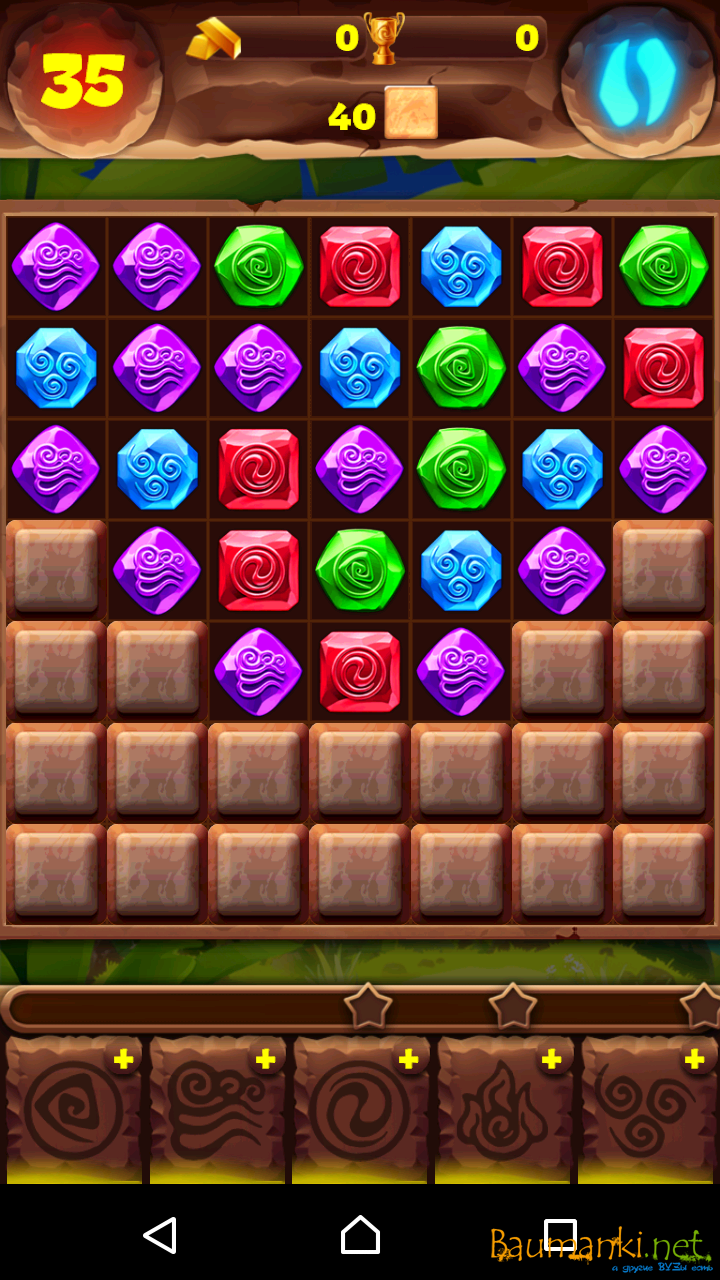
Task: Select the red gem between two purple gems
Action: (359, 670)
